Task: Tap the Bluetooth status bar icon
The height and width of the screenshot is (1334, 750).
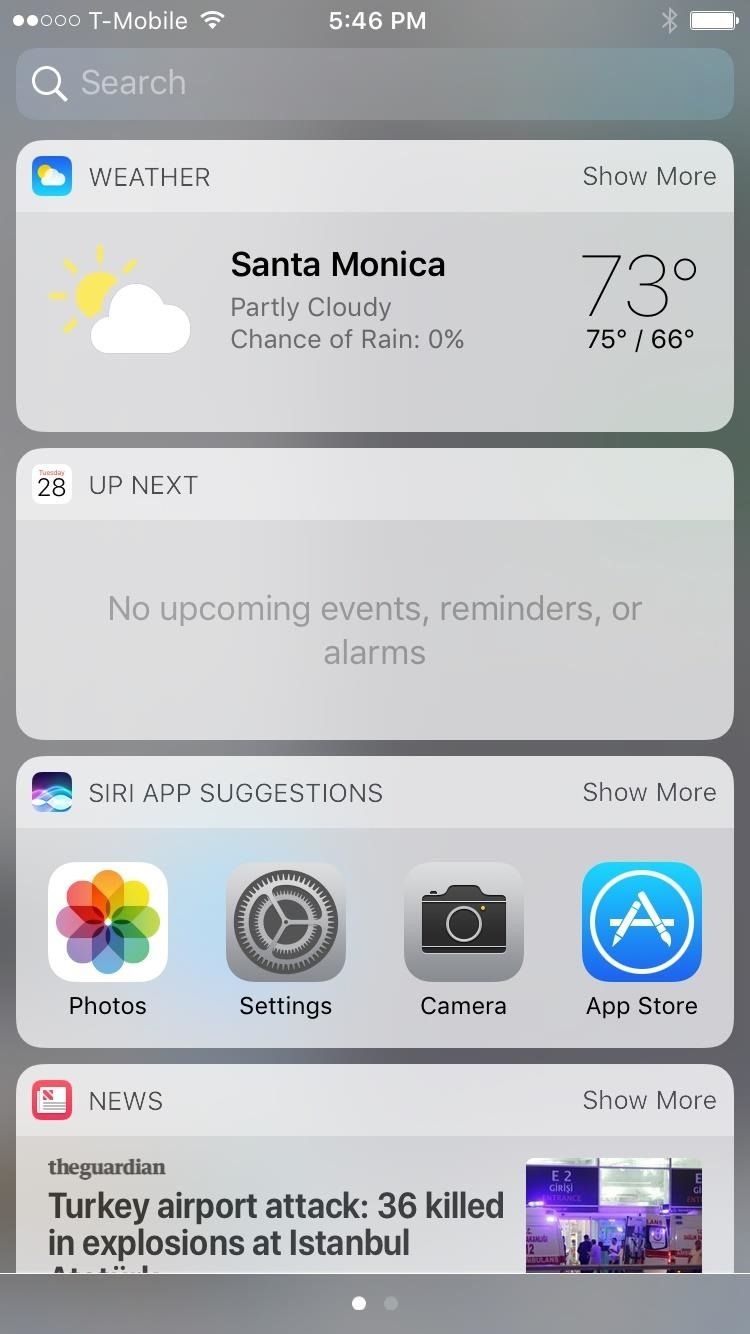Action: click(668, 19)
